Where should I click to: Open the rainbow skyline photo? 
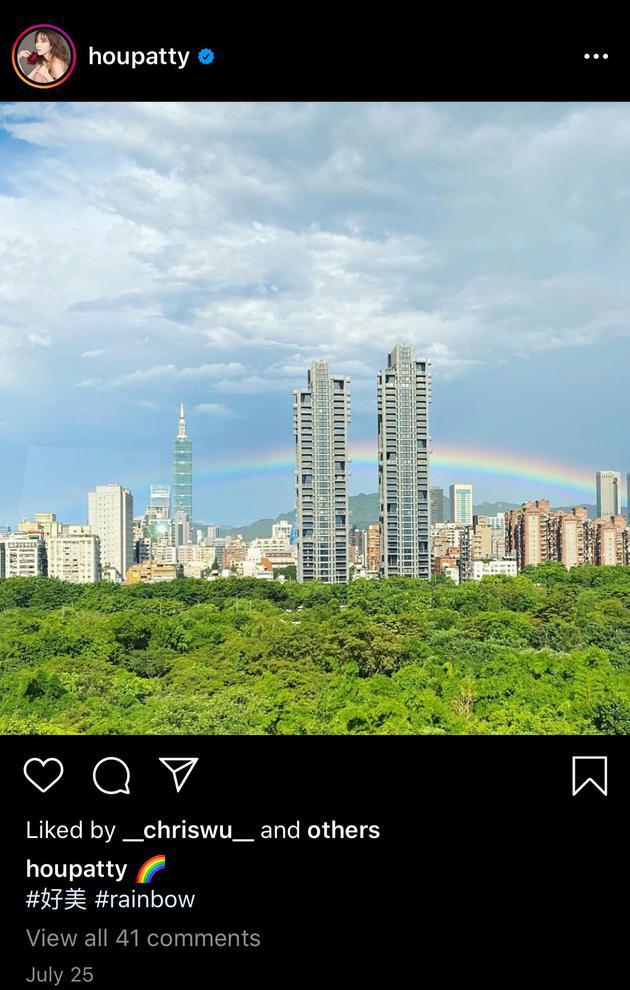[315, 418]
